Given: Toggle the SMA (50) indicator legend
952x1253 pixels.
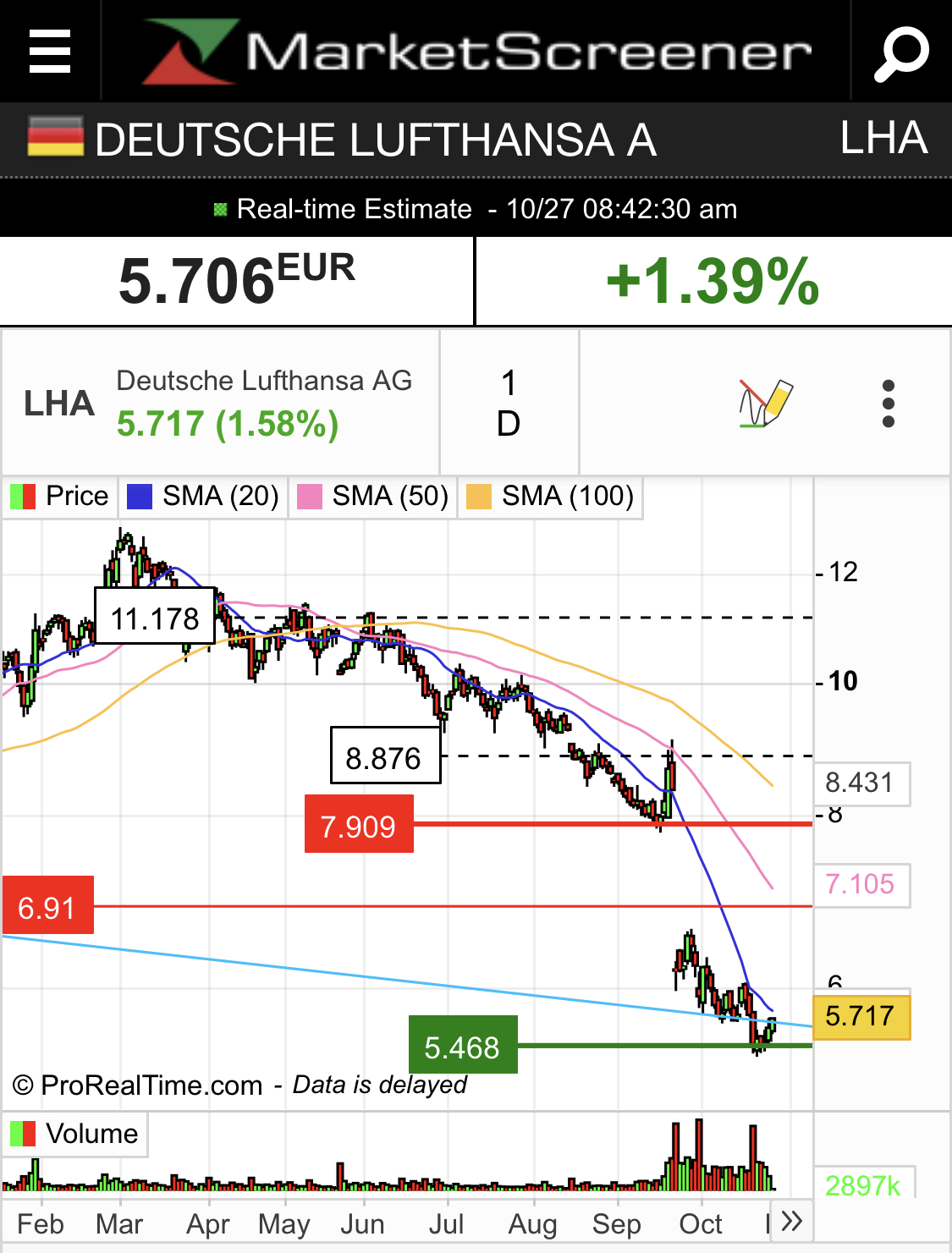Looking at the screenshot, I should (x=373, y=496).
